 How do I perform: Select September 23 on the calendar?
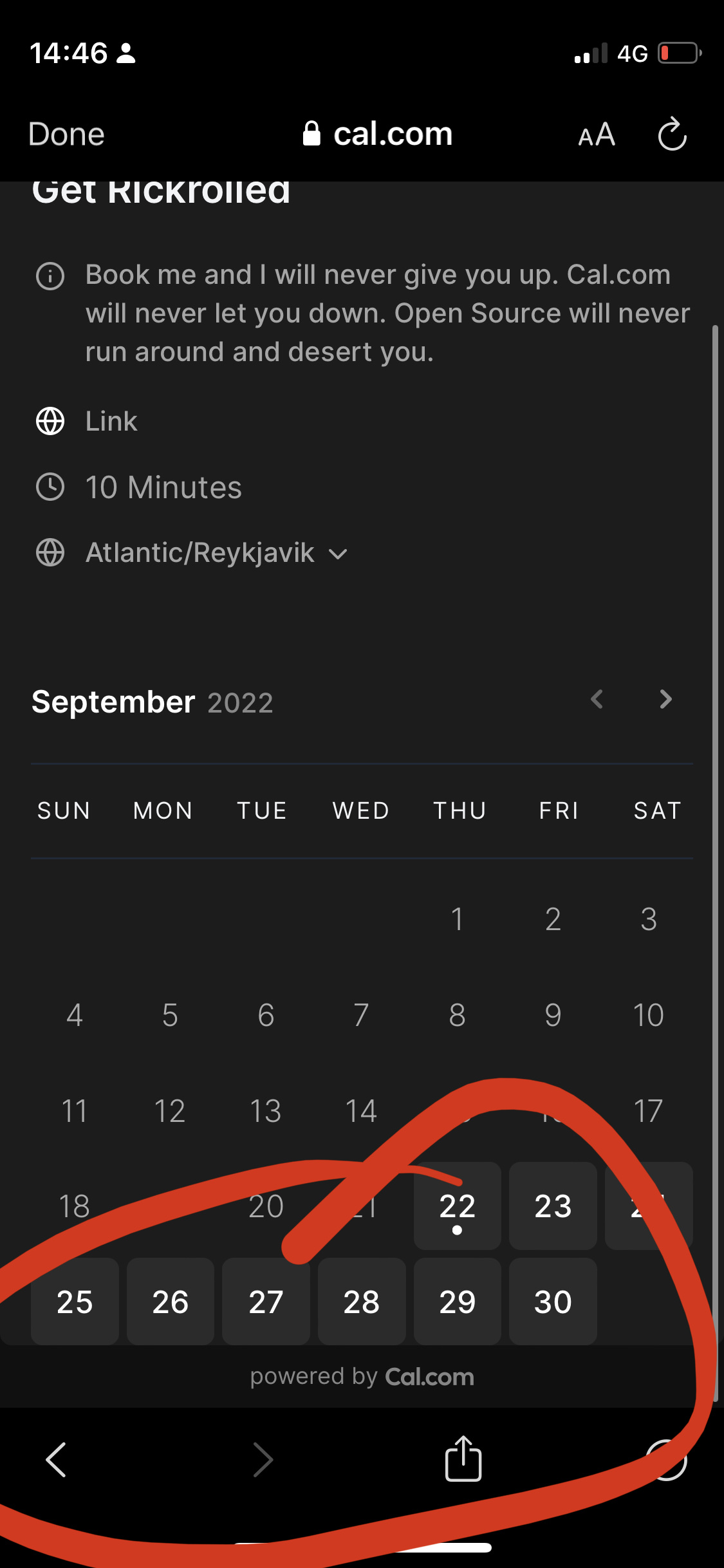553,1206
